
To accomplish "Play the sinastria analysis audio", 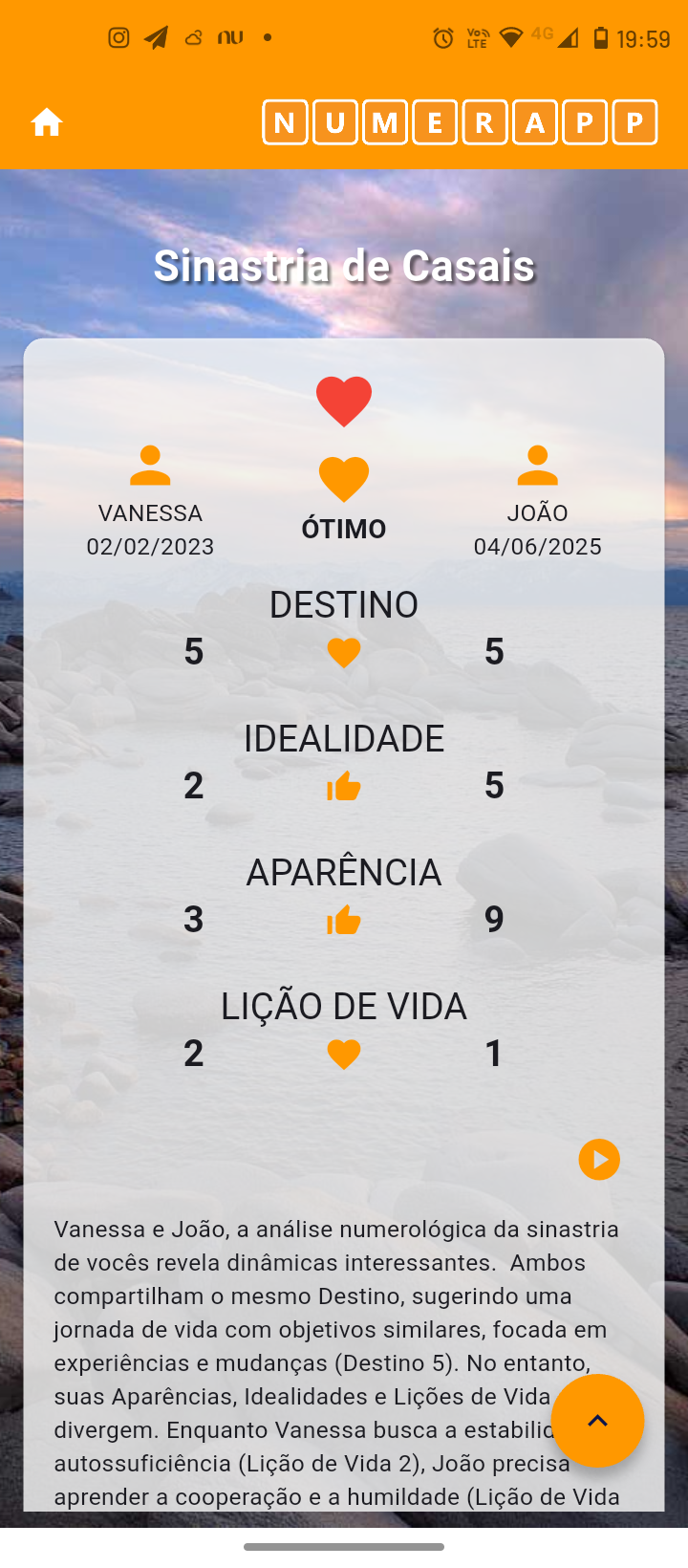I will point(599,1160).
